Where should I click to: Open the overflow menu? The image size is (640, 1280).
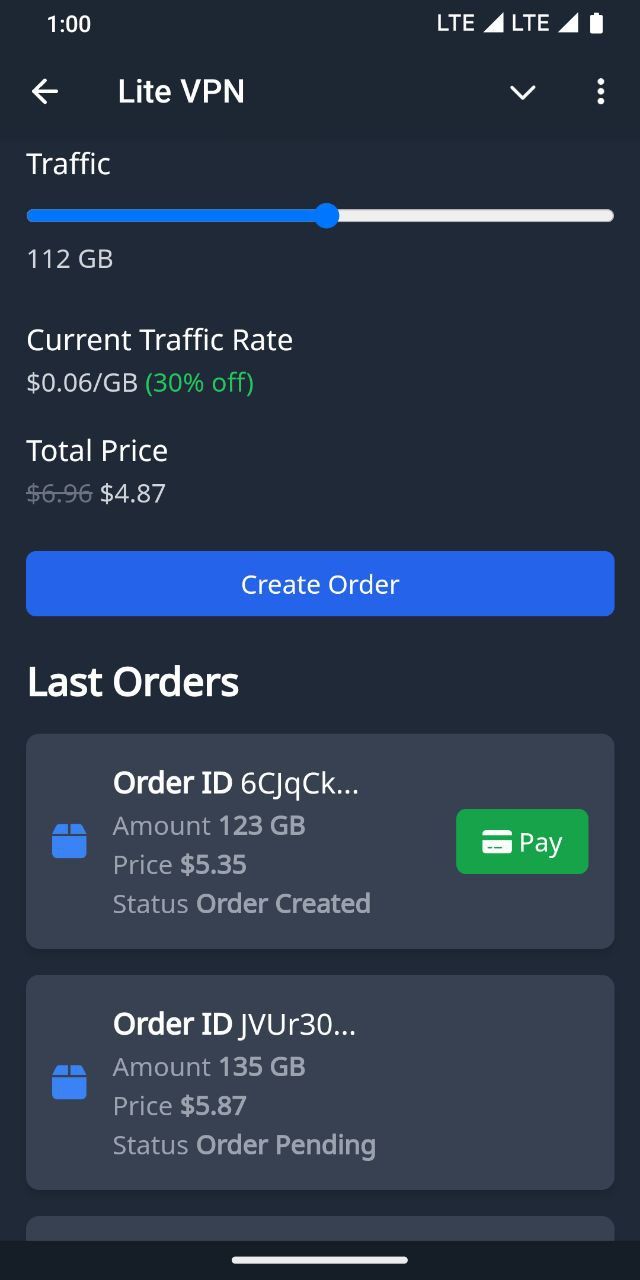click(600, 92)
